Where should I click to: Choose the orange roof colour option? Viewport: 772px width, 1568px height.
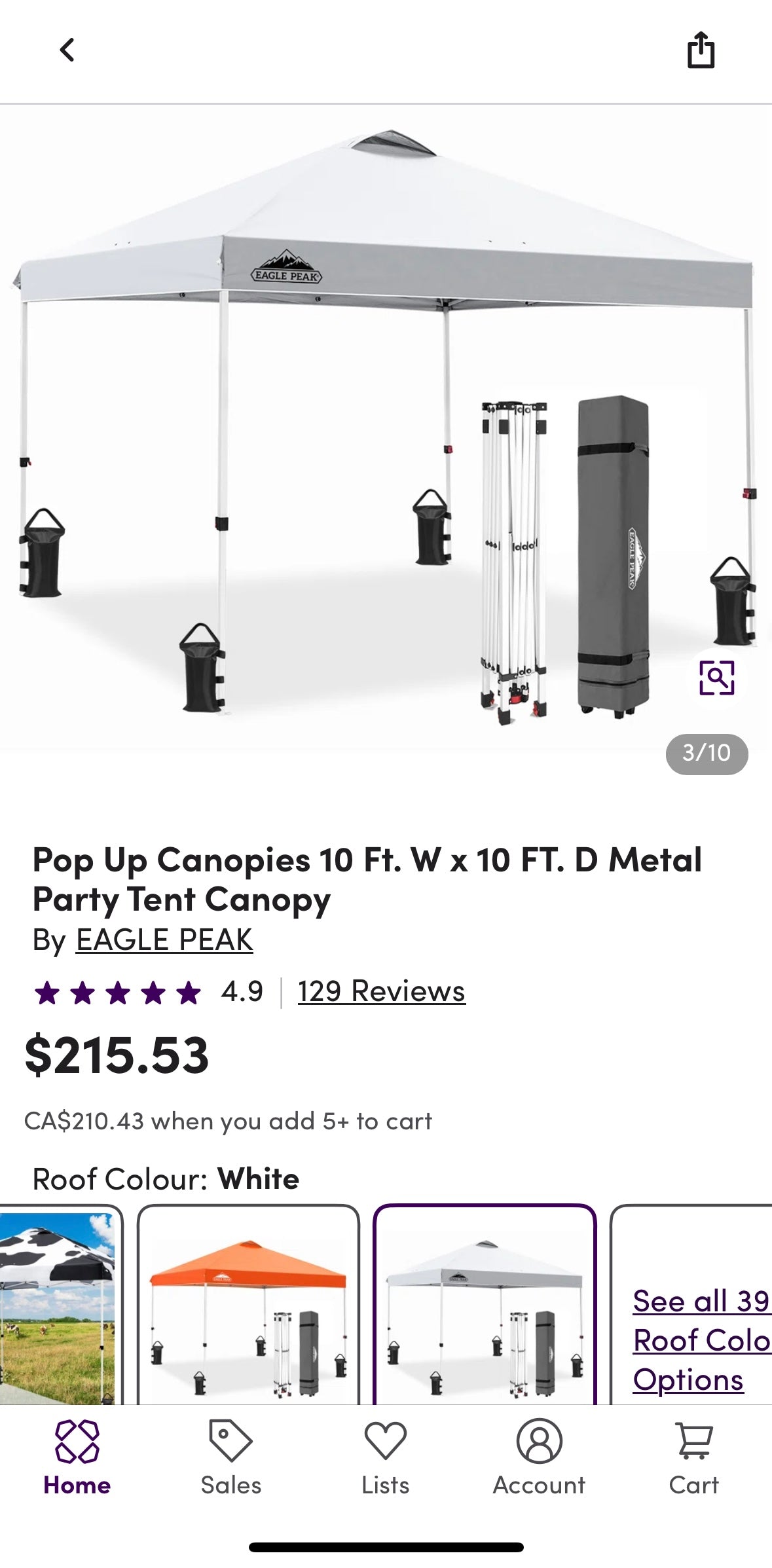[248, 1306]
